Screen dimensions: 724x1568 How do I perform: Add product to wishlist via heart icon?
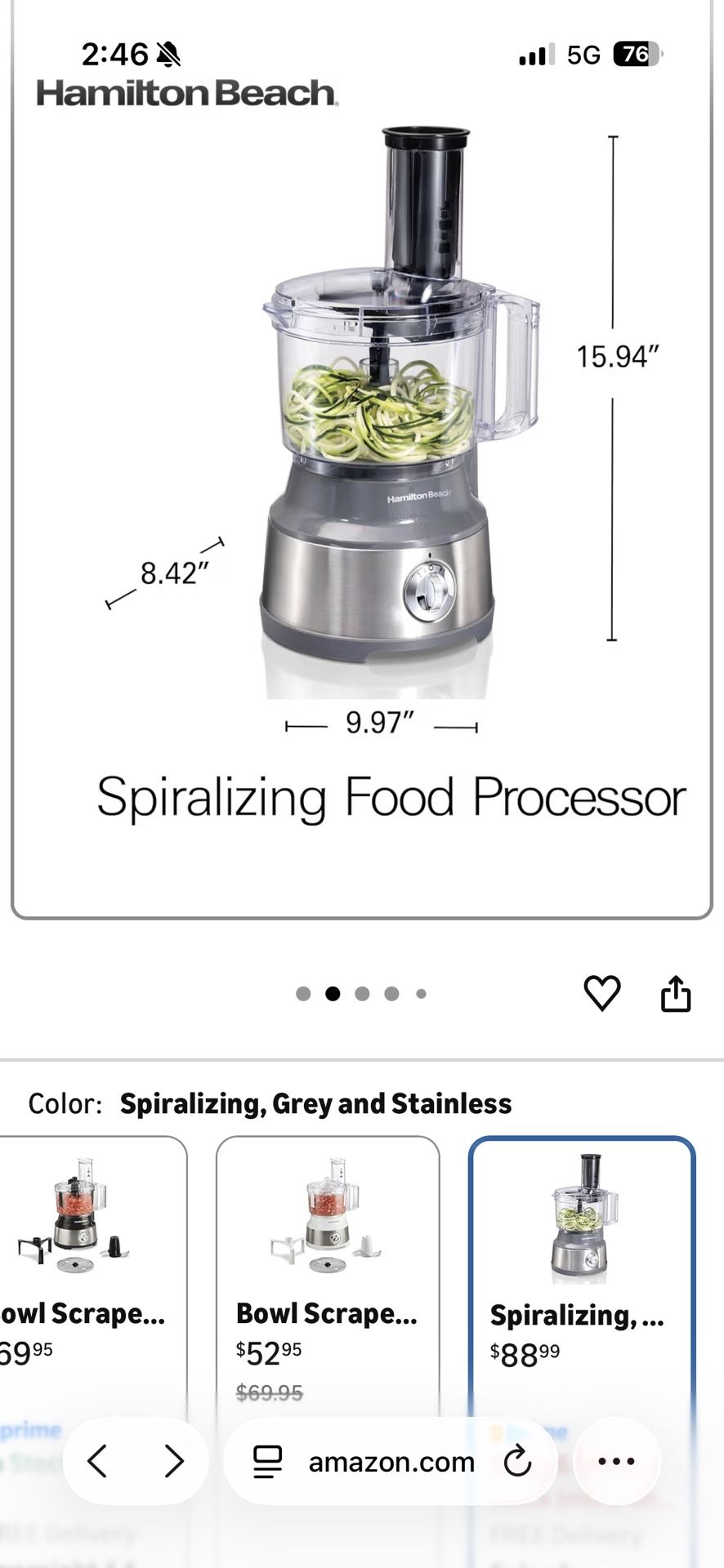[603, 995]
